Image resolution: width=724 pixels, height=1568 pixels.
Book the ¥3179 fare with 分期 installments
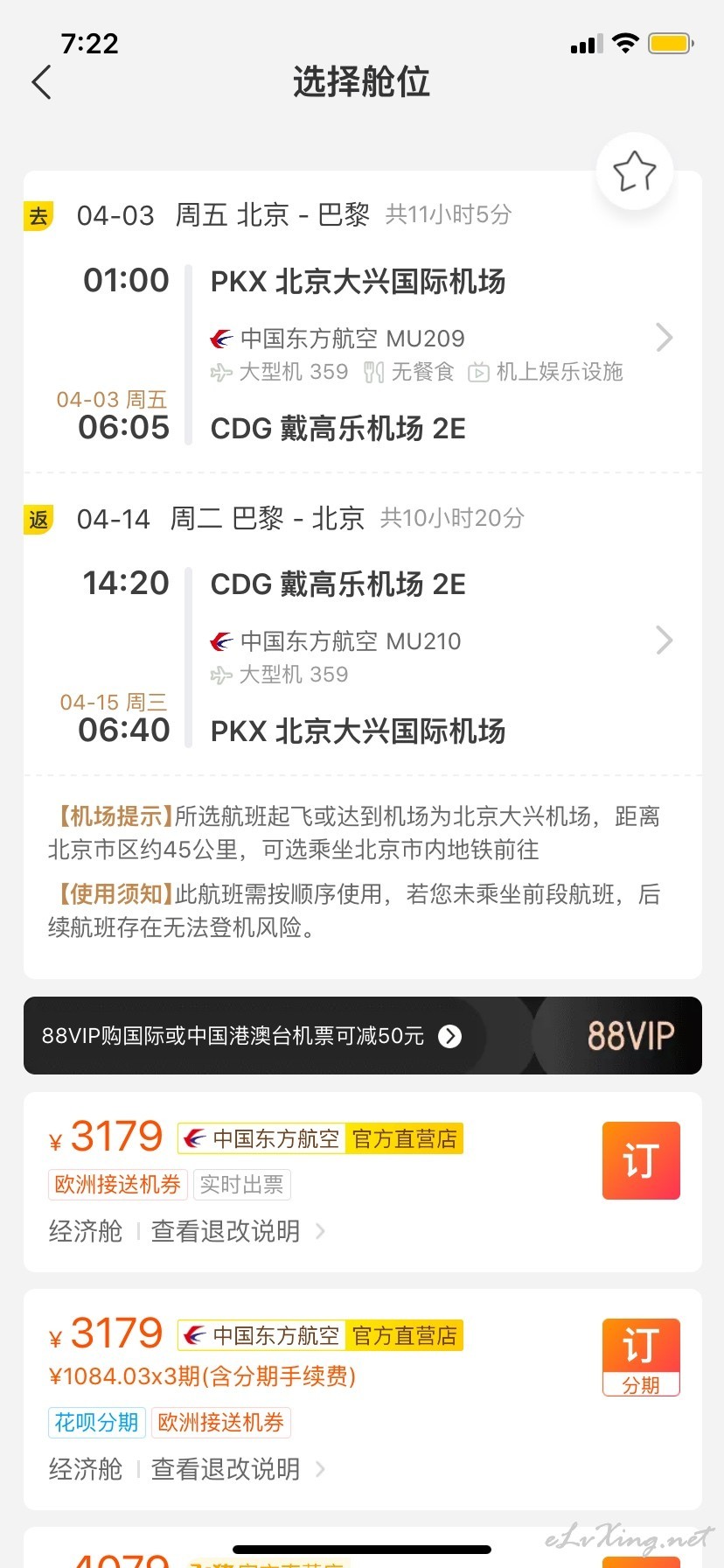(641, 1357)
